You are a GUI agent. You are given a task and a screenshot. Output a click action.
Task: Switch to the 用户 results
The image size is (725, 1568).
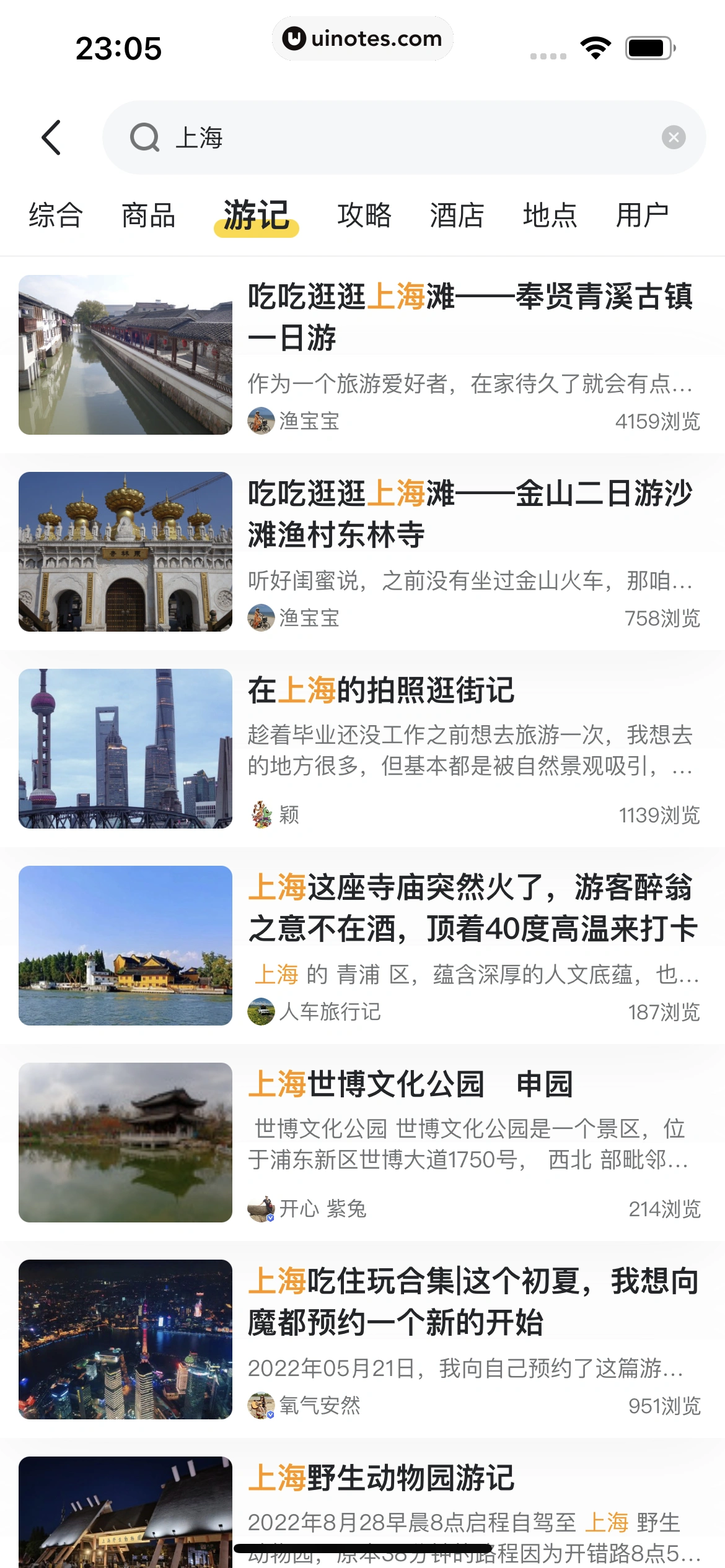(641, 217)
